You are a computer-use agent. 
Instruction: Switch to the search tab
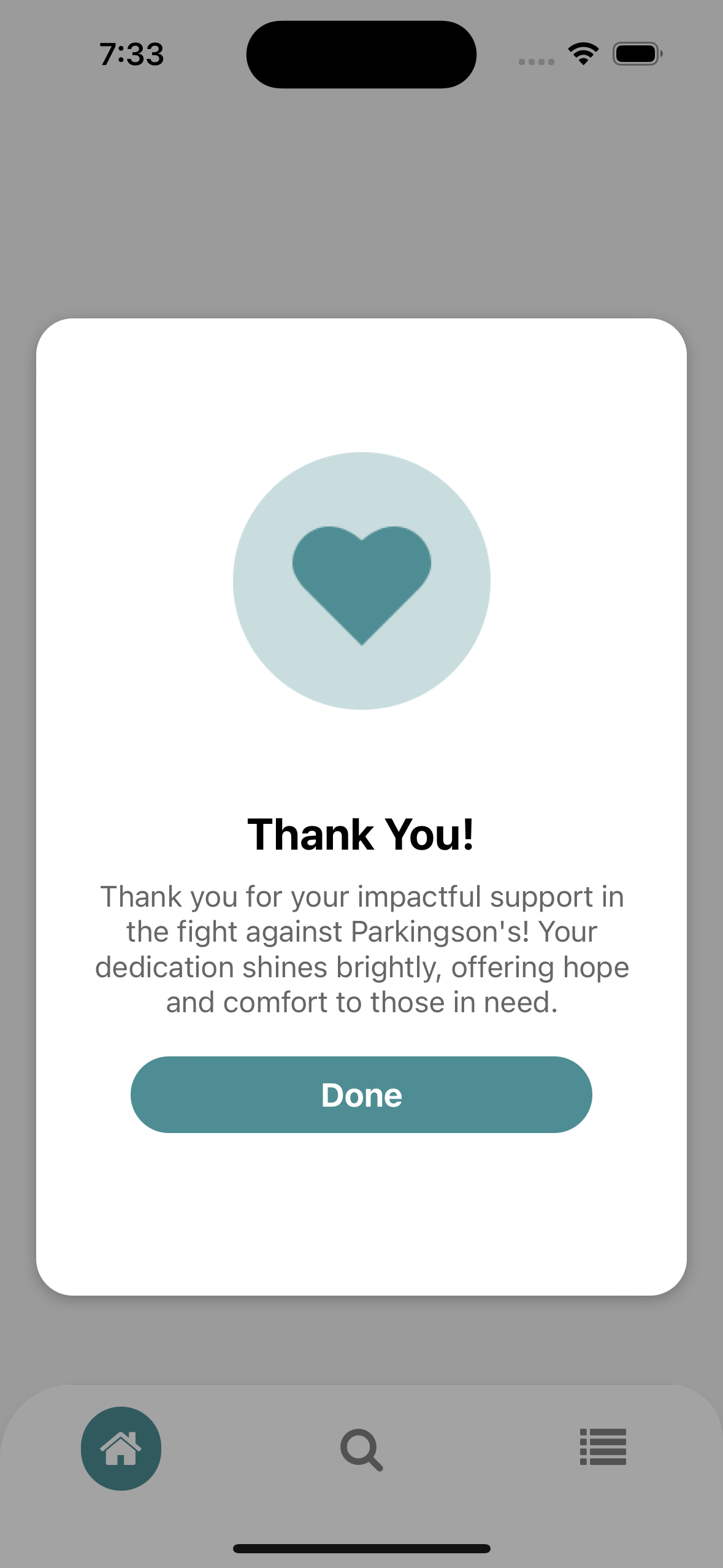(362, 1450)
